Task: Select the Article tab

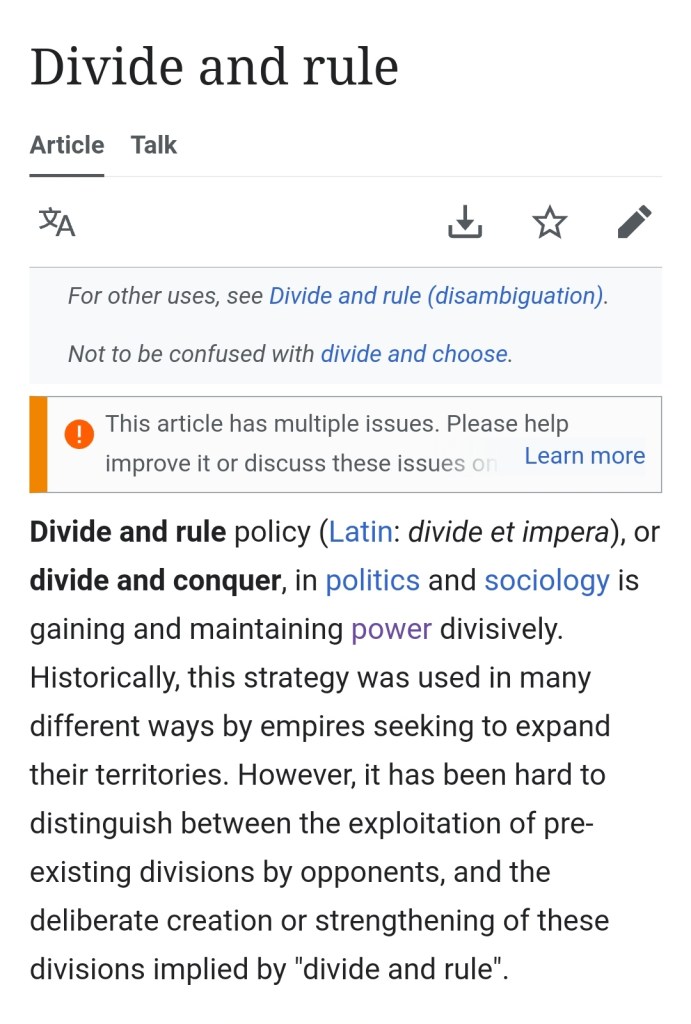Action: pos(67,145)
